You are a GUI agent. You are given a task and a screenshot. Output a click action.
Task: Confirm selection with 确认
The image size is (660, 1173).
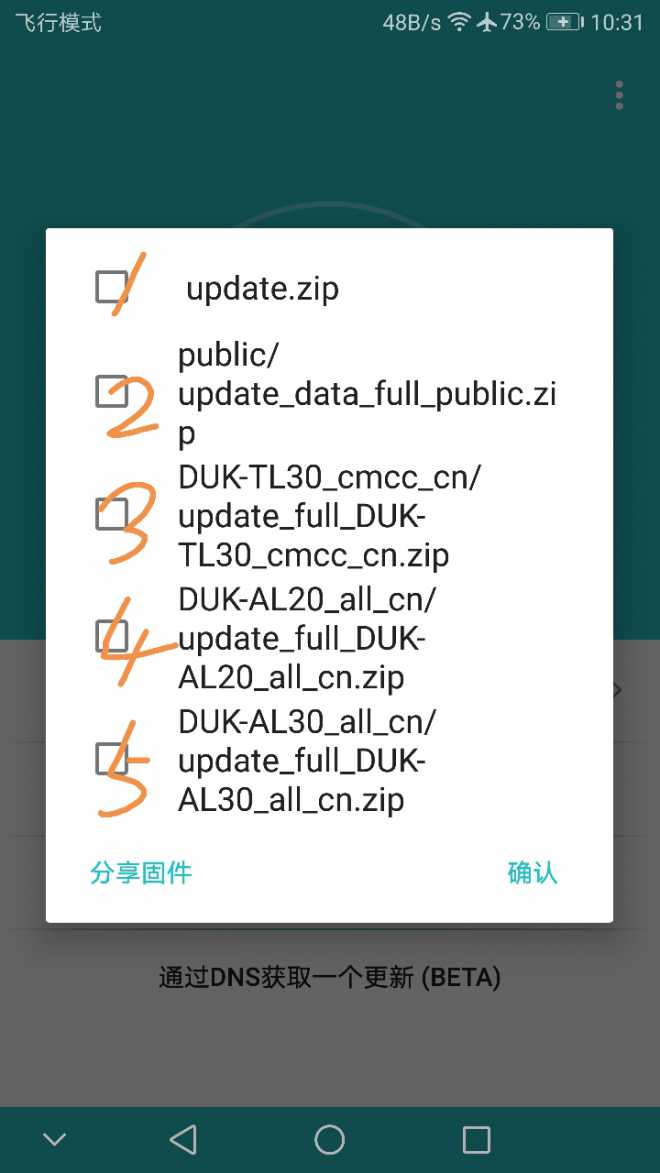[x=532, y=873]
